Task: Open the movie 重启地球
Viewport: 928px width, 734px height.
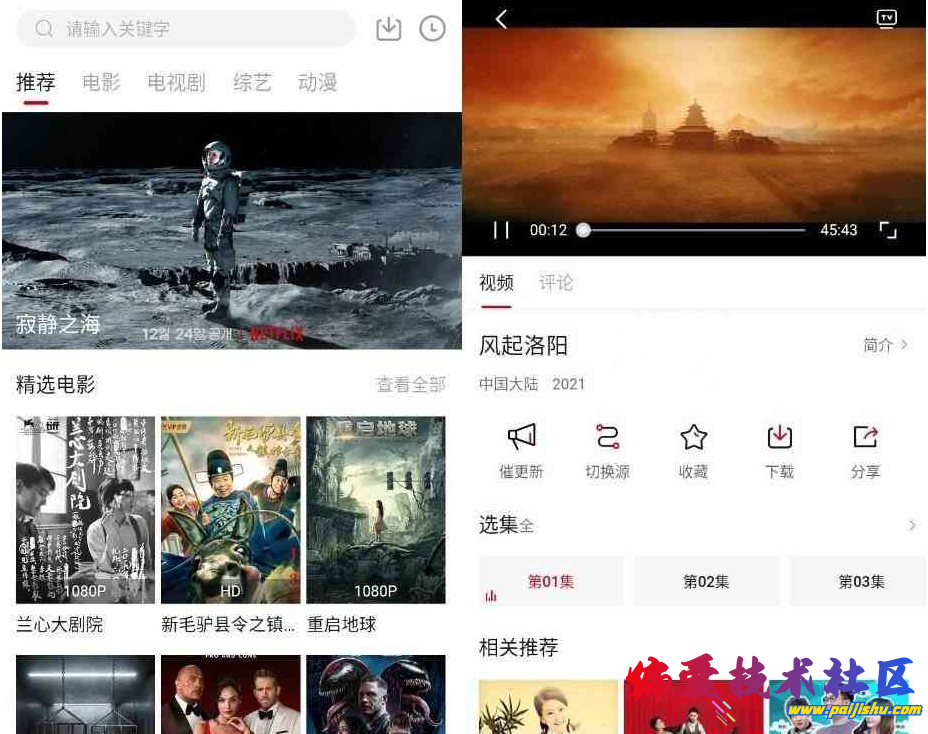Action: click(x=376, y=510)
